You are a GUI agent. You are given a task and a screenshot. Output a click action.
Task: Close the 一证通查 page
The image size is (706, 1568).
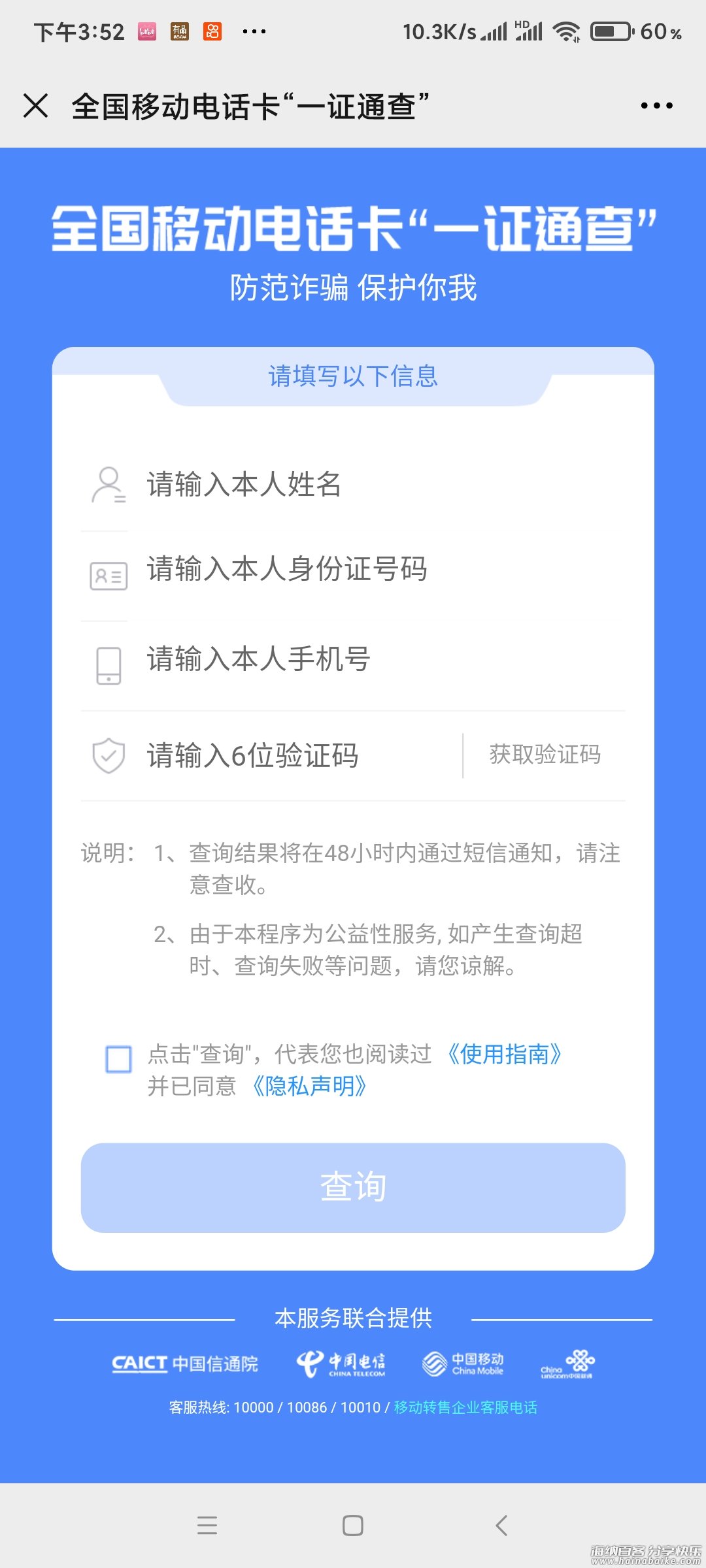(x=36, y=105)
